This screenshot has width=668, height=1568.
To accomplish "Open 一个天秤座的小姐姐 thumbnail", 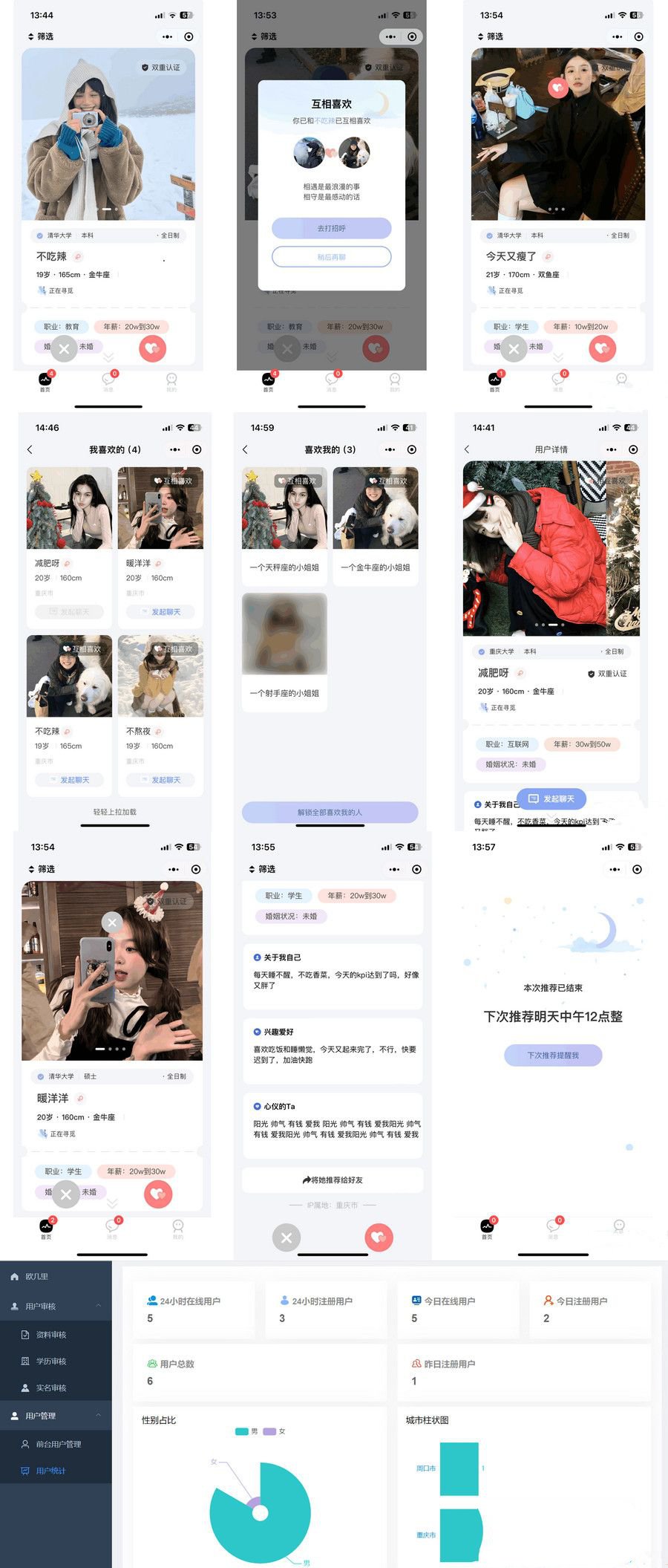I will coord(284,509).
